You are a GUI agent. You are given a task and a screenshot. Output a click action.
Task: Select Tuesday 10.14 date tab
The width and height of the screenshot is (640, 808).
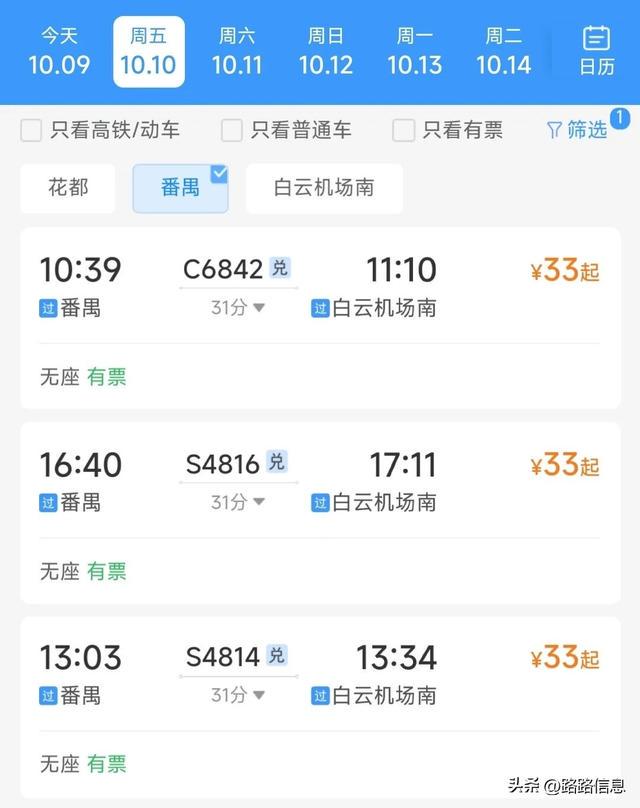pos(503,52)
